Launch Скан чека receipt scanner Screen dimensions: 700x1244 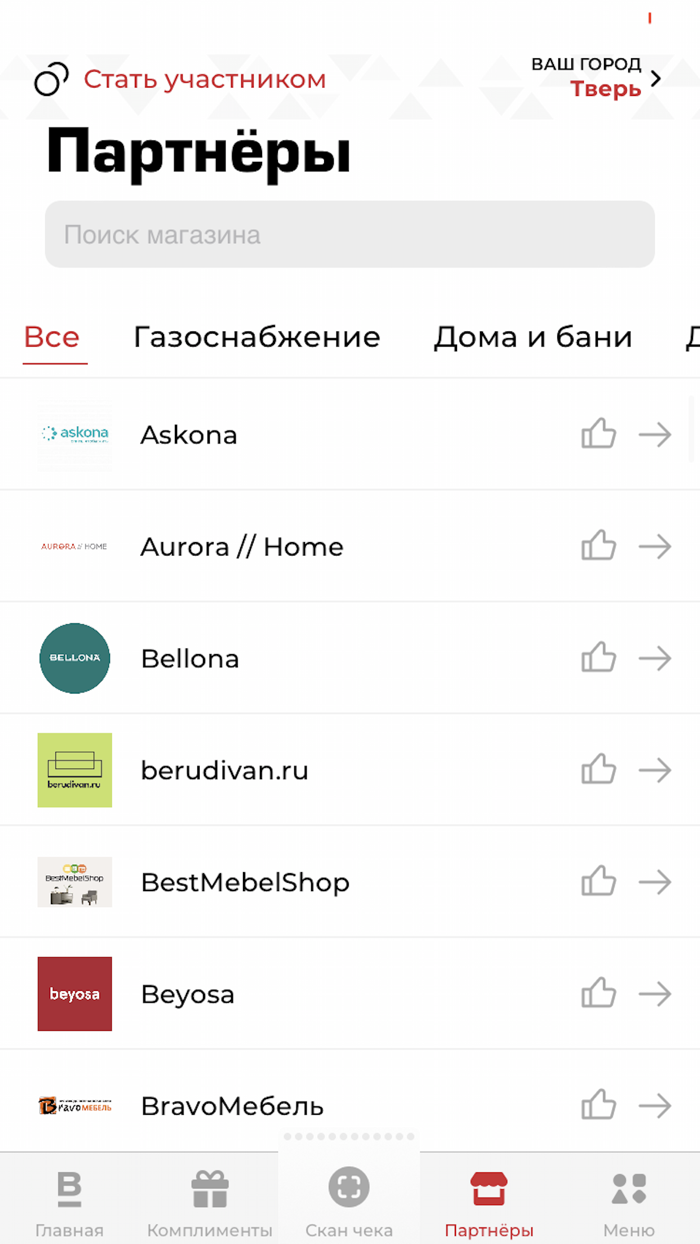click(349, 1201)
